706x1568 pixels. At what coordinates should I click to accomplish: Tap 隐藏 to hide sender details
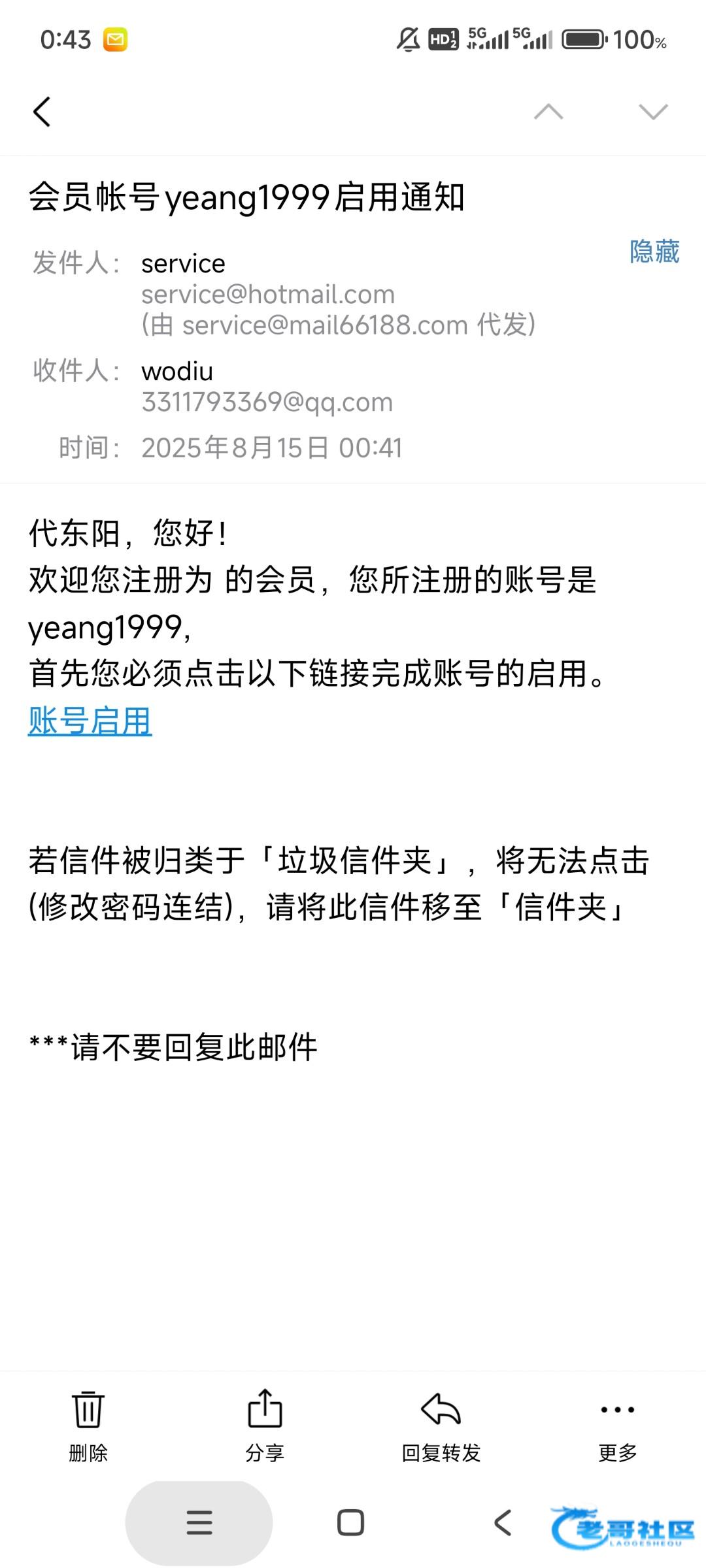(x=654, y=252)
